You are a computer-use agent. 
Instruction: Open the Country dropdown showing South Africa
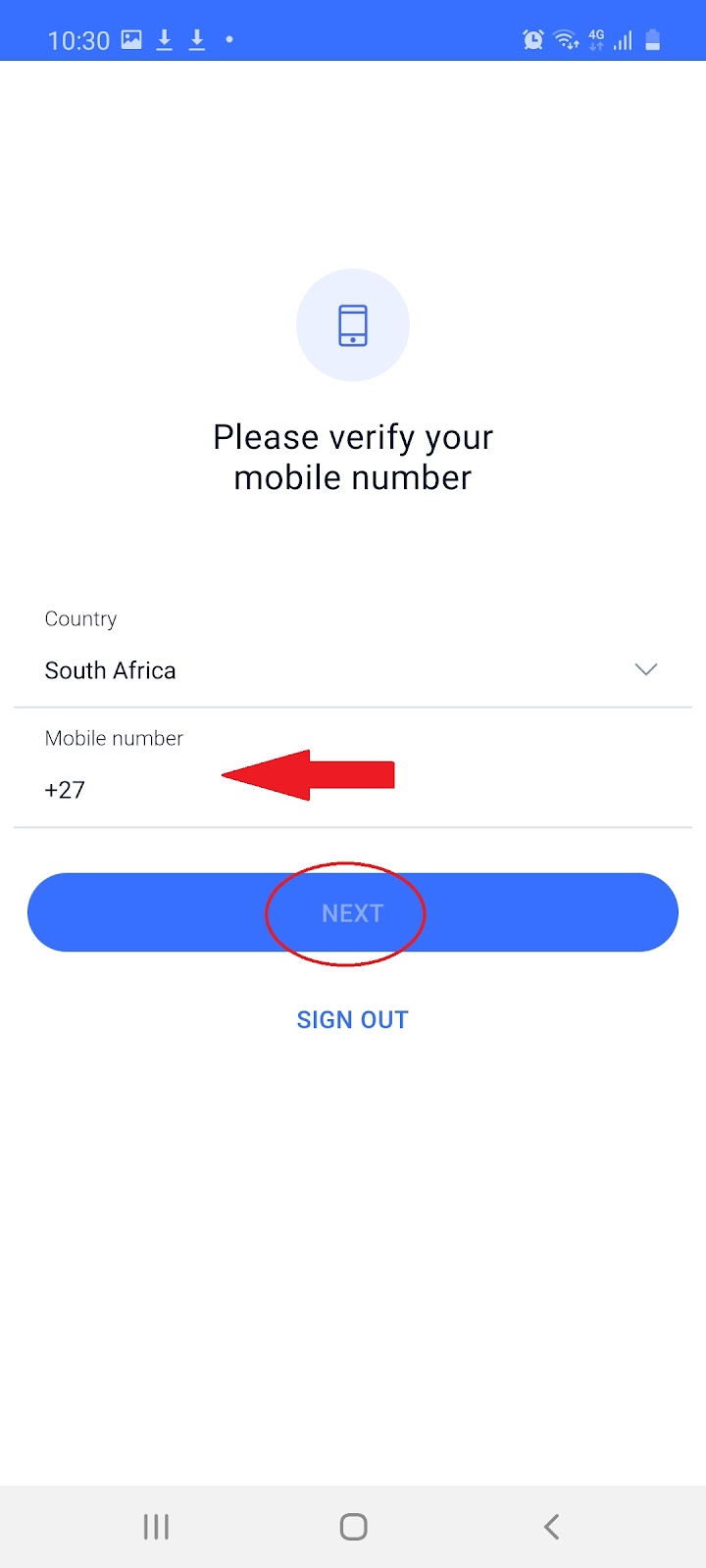(x=353, y=670)
